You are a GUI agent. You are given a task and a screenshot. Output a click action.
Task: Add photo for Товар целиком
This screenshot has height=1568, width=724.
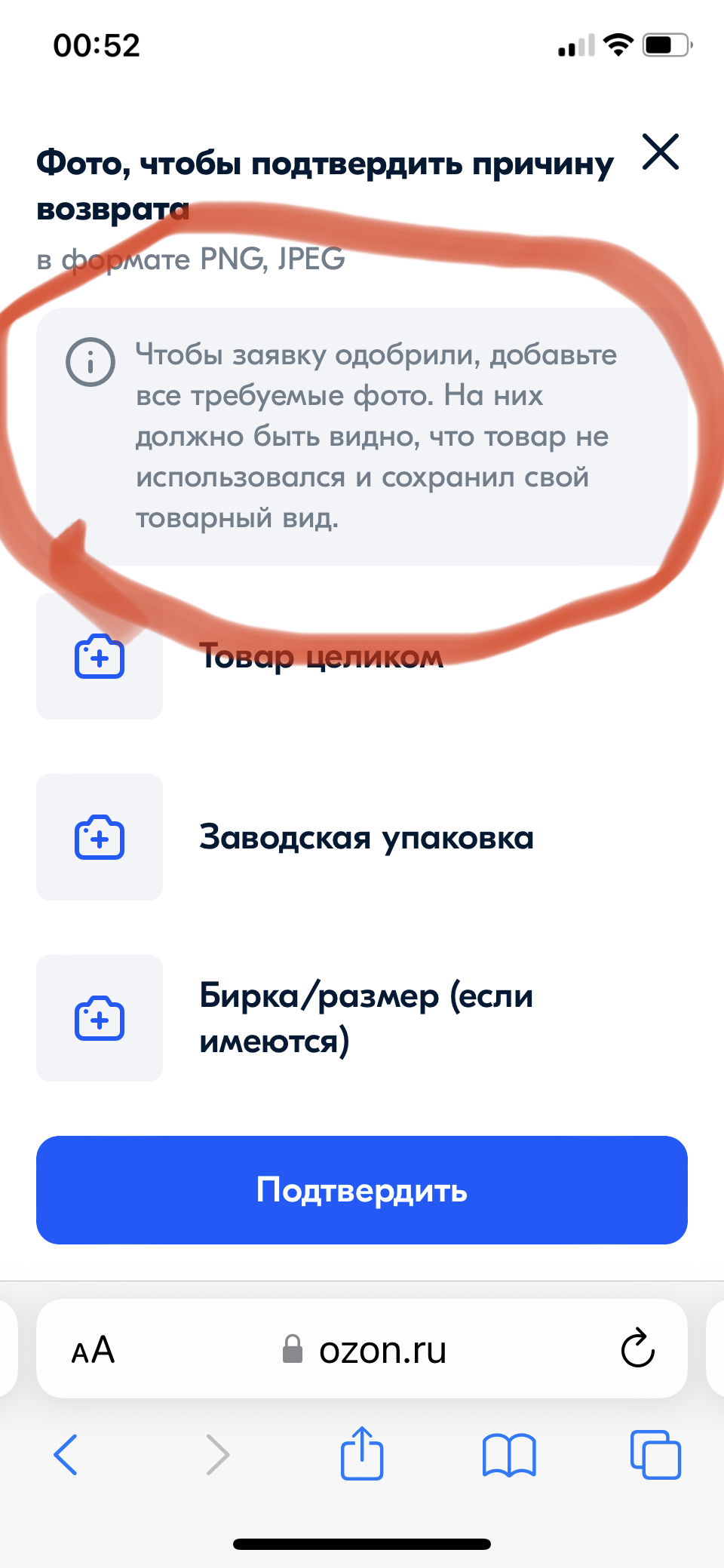(100, 656)
